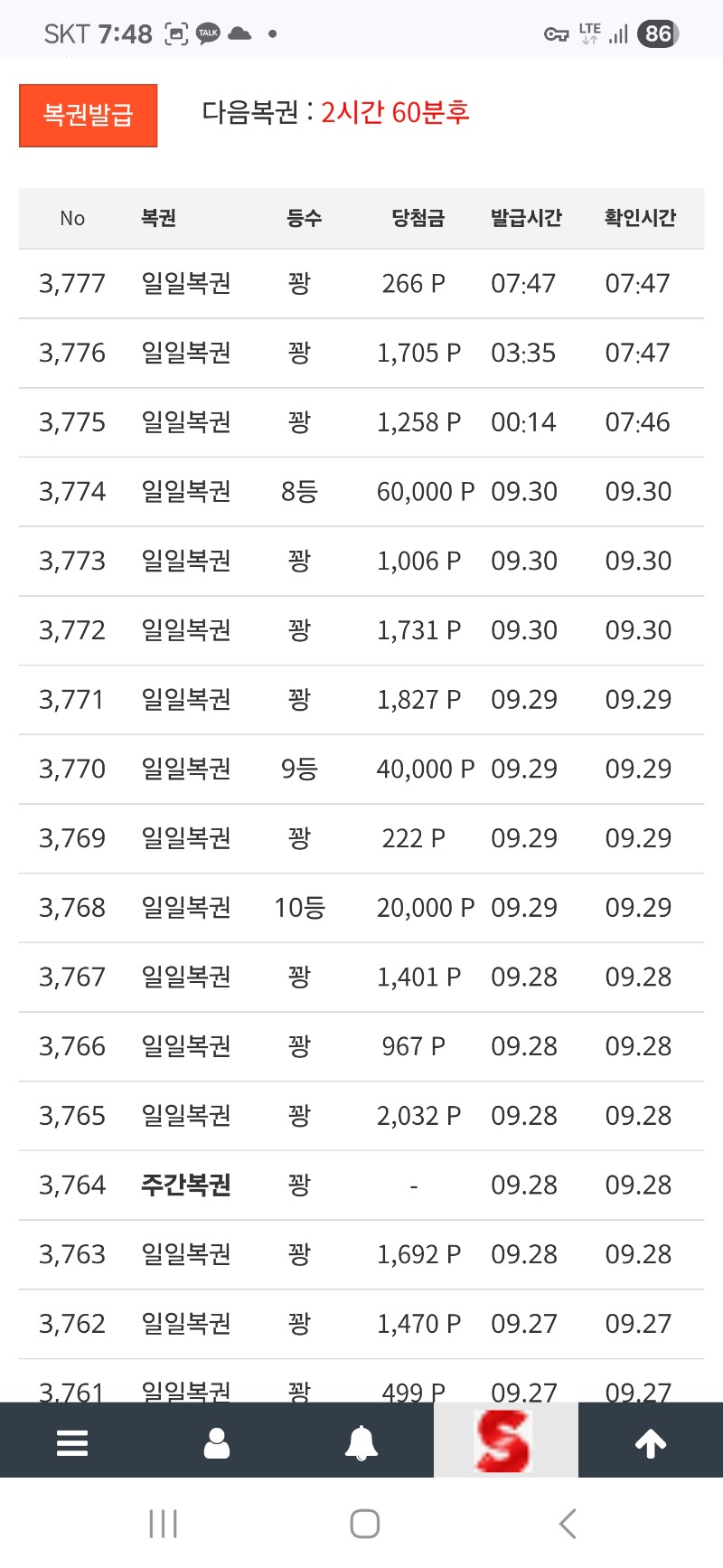Jump to top with the up arrow
723x1568 pixels.
651,1442
